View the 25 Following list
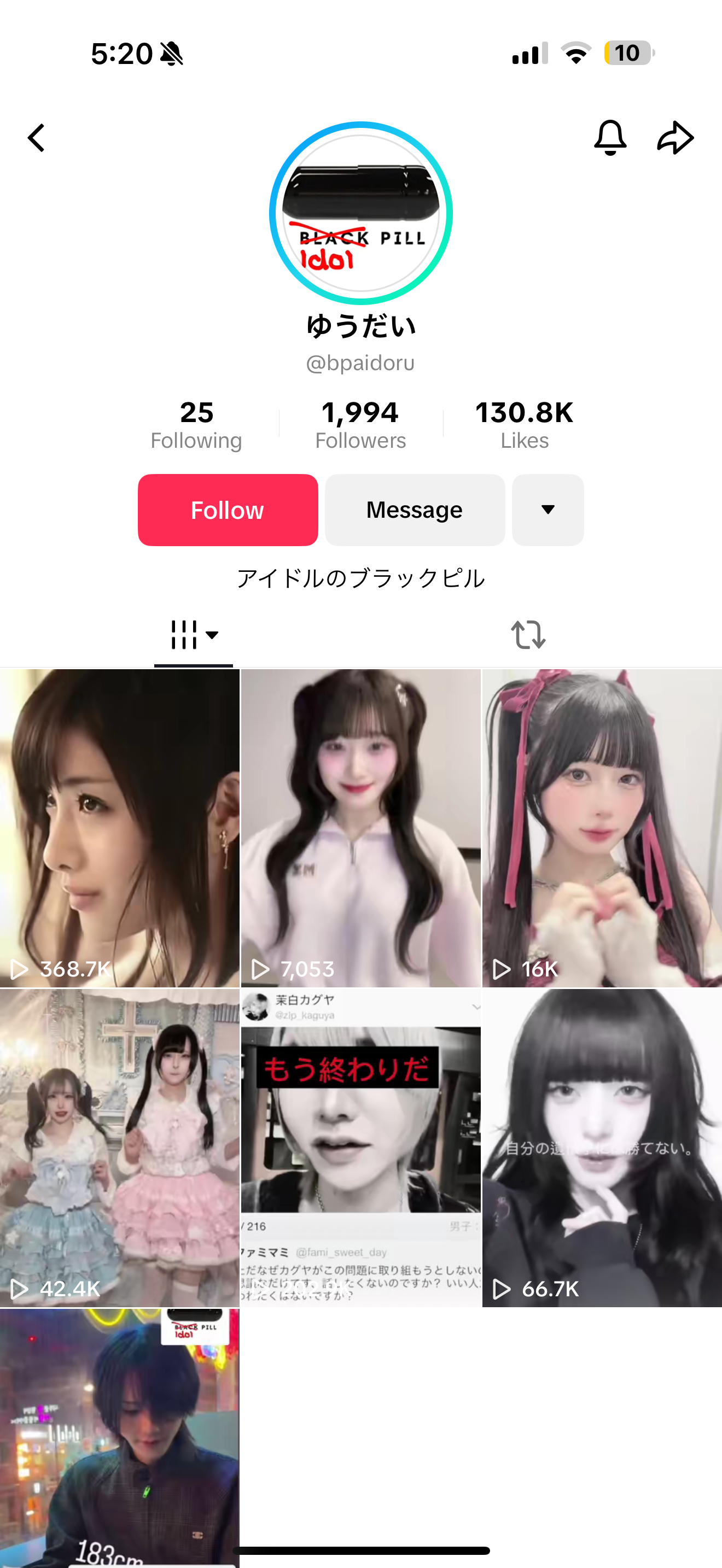This screenshot has width=722, height=1568. point(196,424)
